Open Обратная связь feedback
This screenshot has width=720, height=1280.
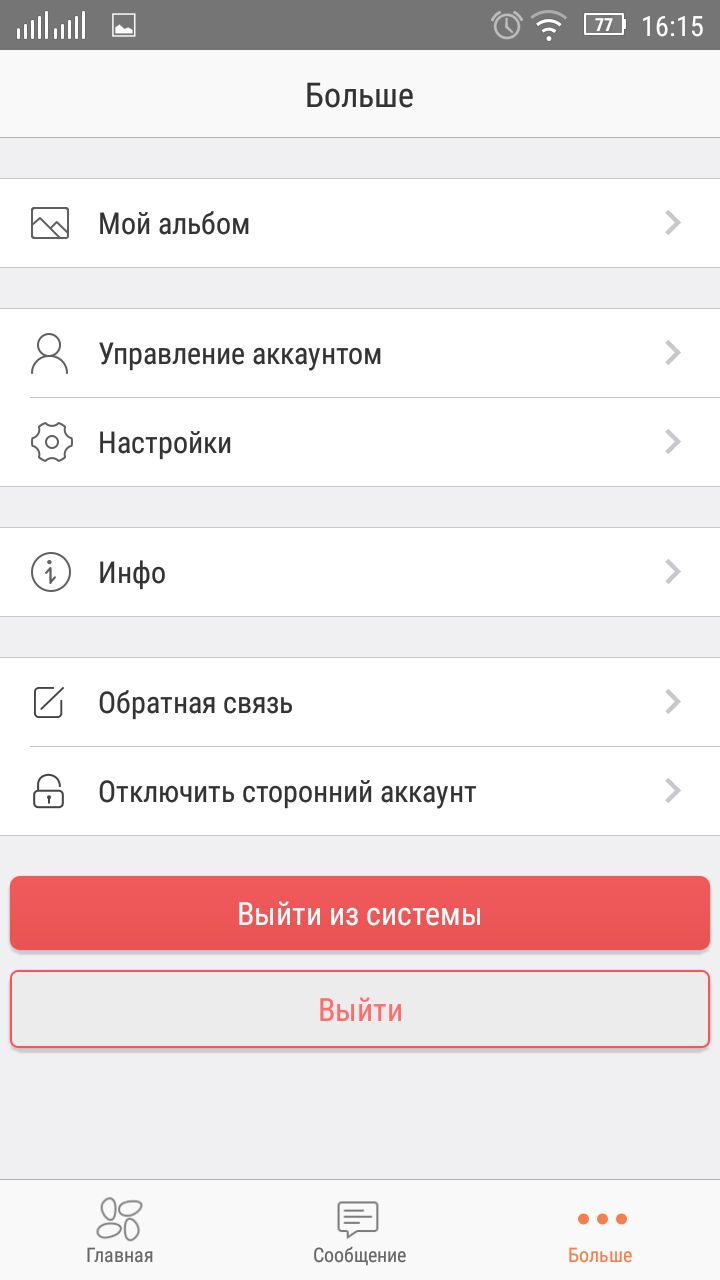coord(360,702)
